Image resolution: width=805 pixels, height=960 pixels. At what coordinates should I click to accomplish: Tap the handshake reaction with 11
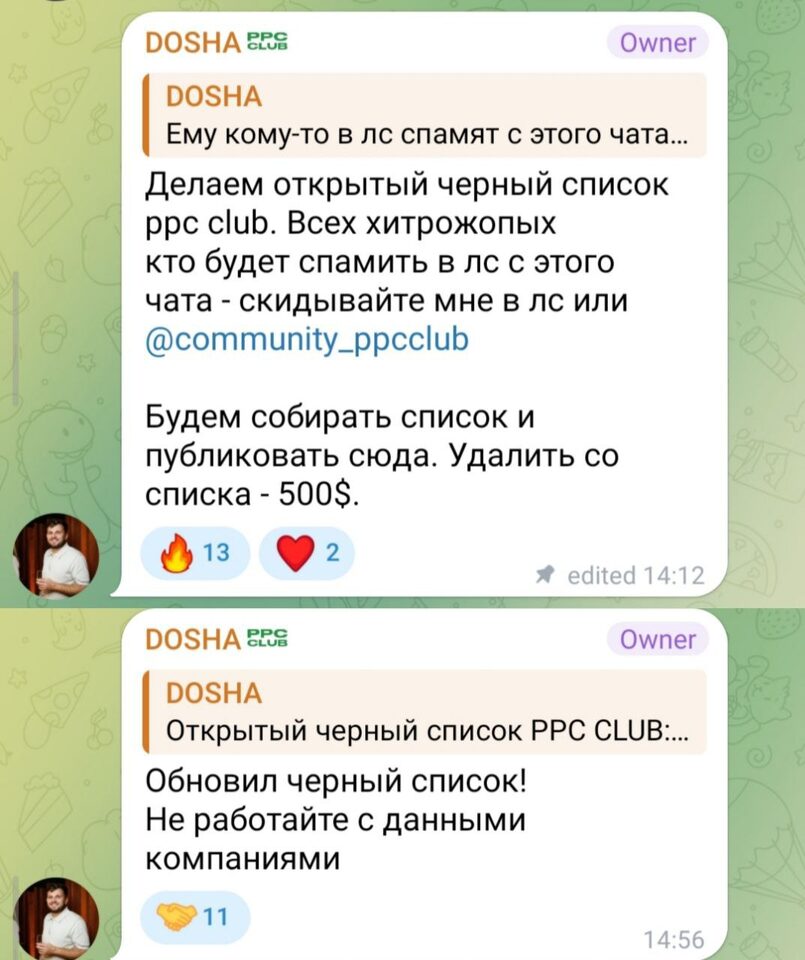point(194,917)
